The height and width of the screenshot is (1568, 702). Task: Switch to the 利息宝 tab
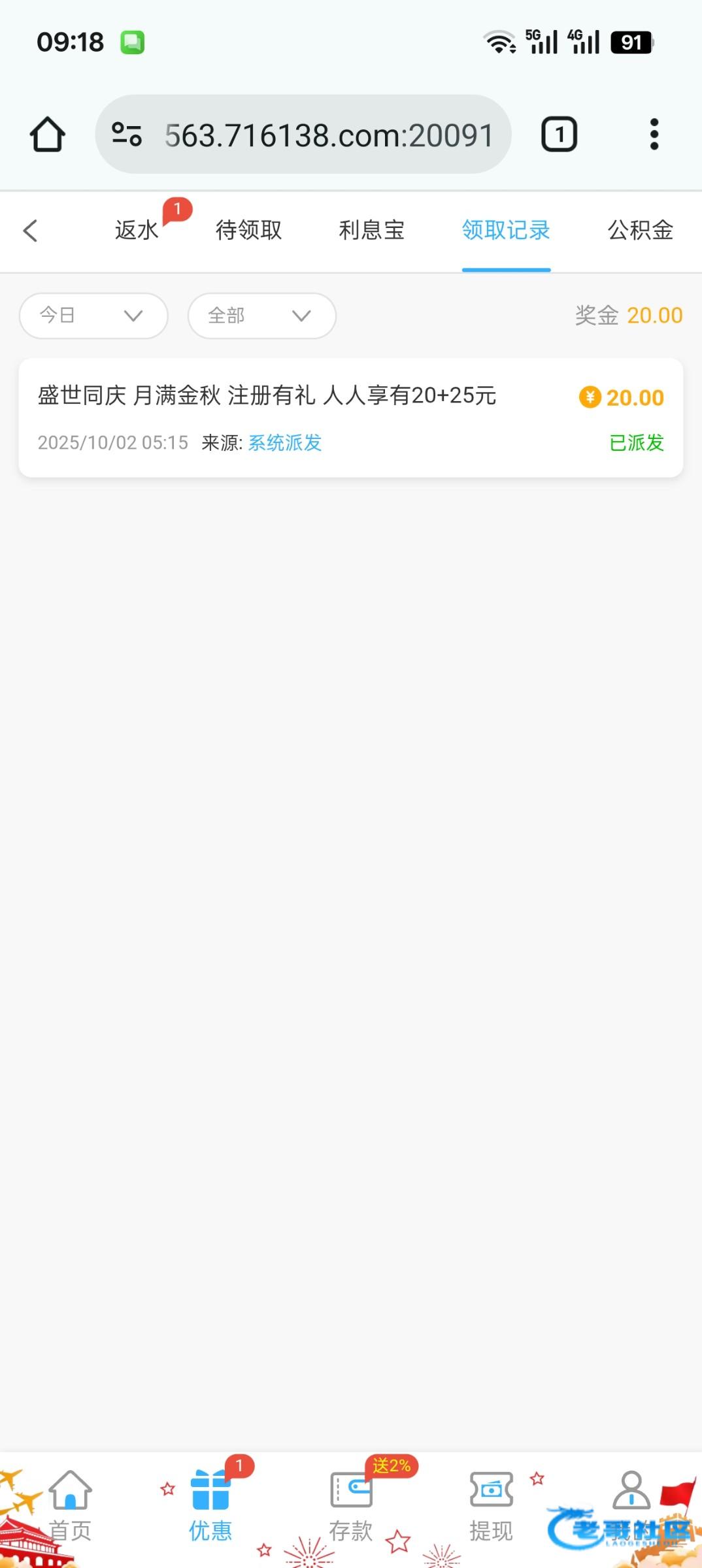pos(371,231)
